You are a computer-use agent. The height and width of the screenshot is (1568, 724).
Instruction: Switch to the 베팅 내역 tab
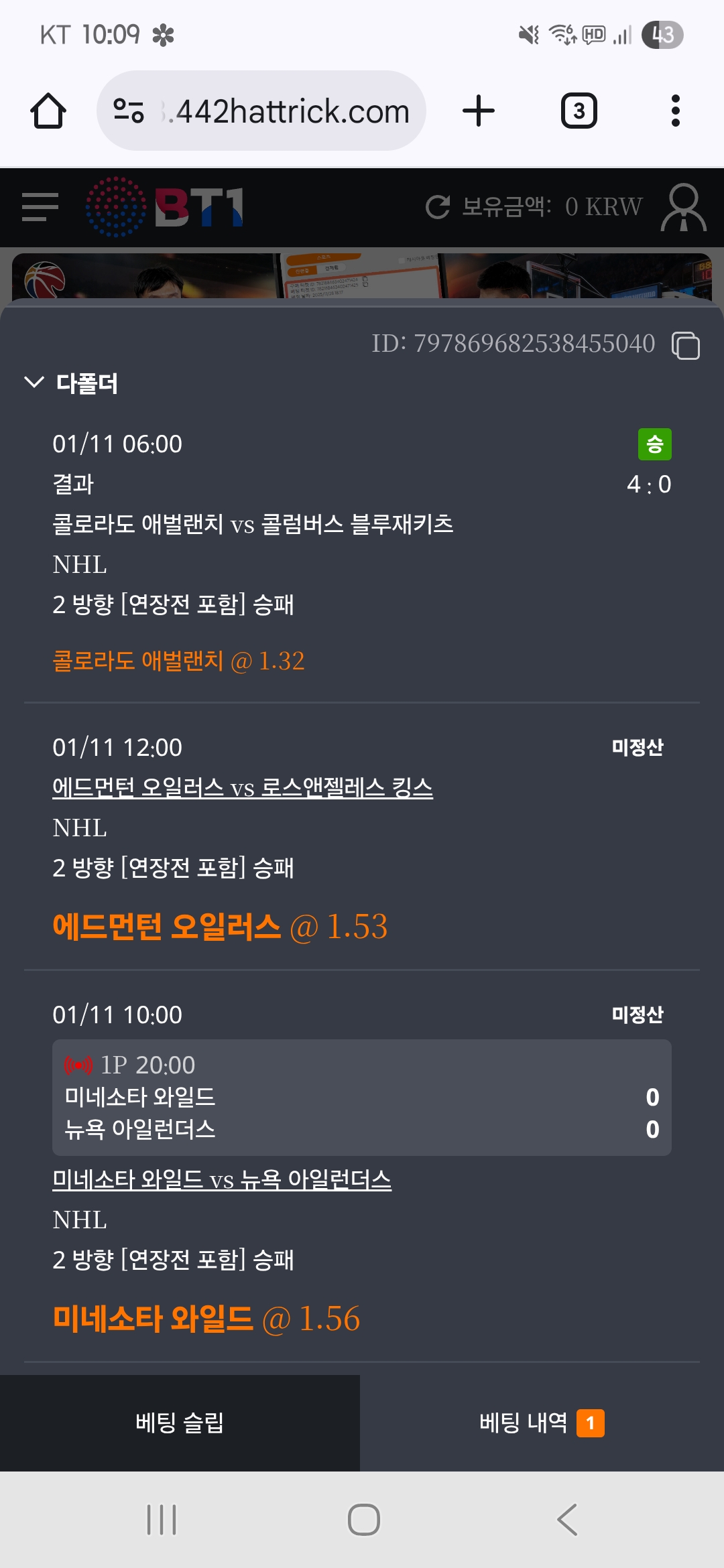point(542,1423)
